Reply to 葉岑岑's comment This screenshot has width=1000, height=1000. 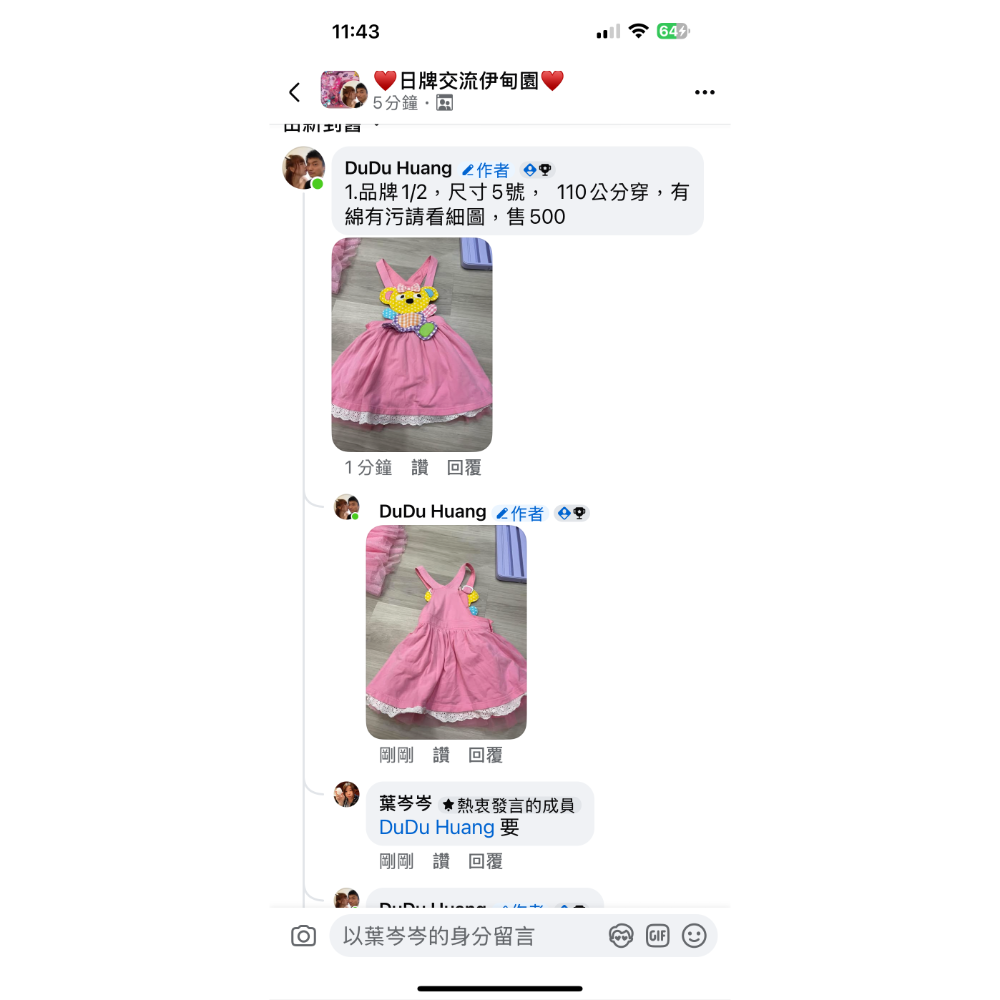485,861
